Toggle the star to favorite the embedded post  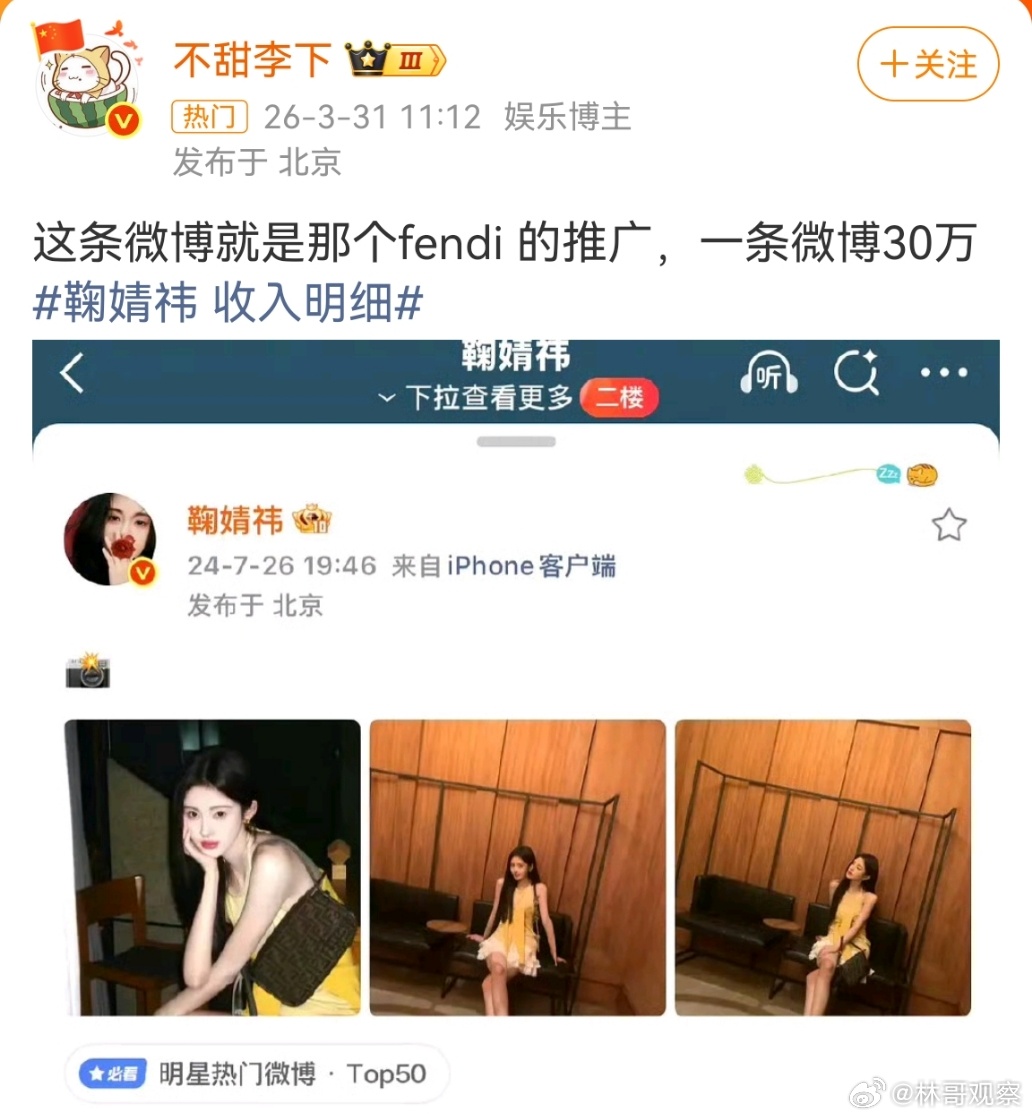pyautogui.click(x=950, y=524)
